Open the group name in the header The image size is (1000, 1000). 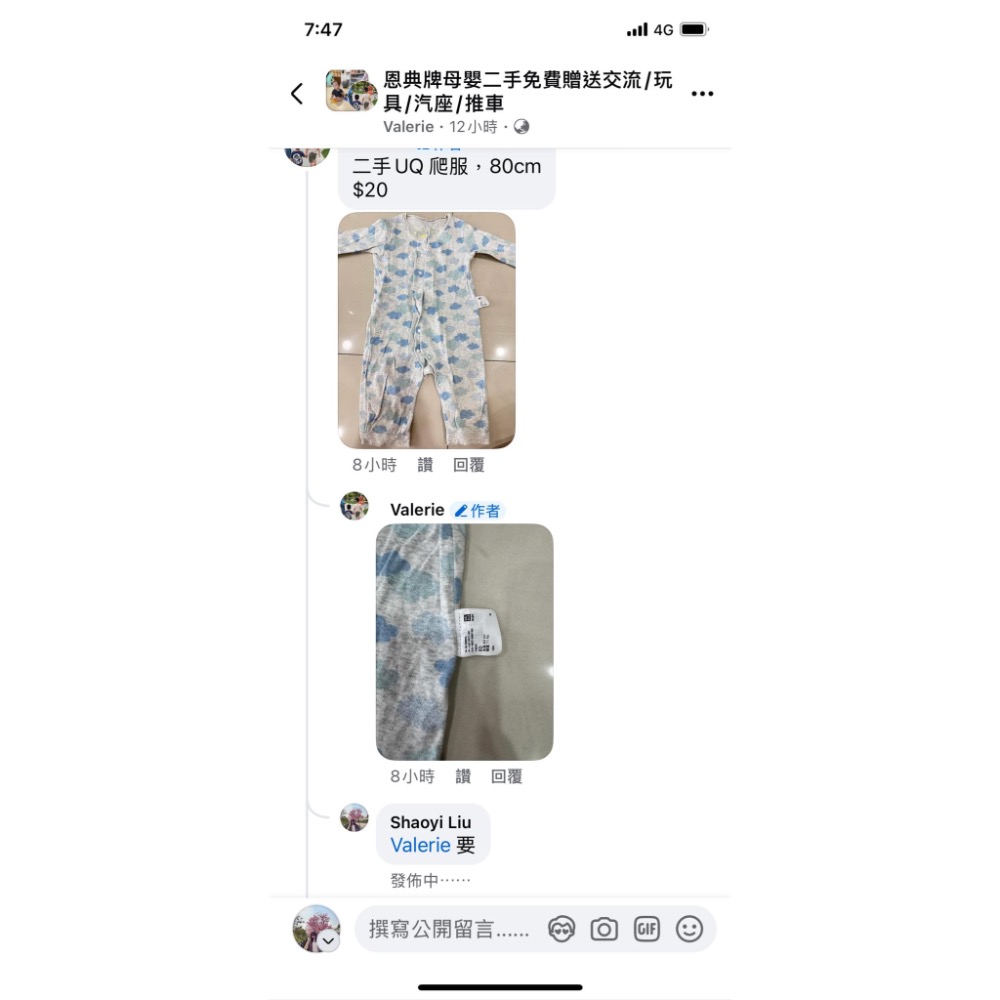click(x=527, y=91)
